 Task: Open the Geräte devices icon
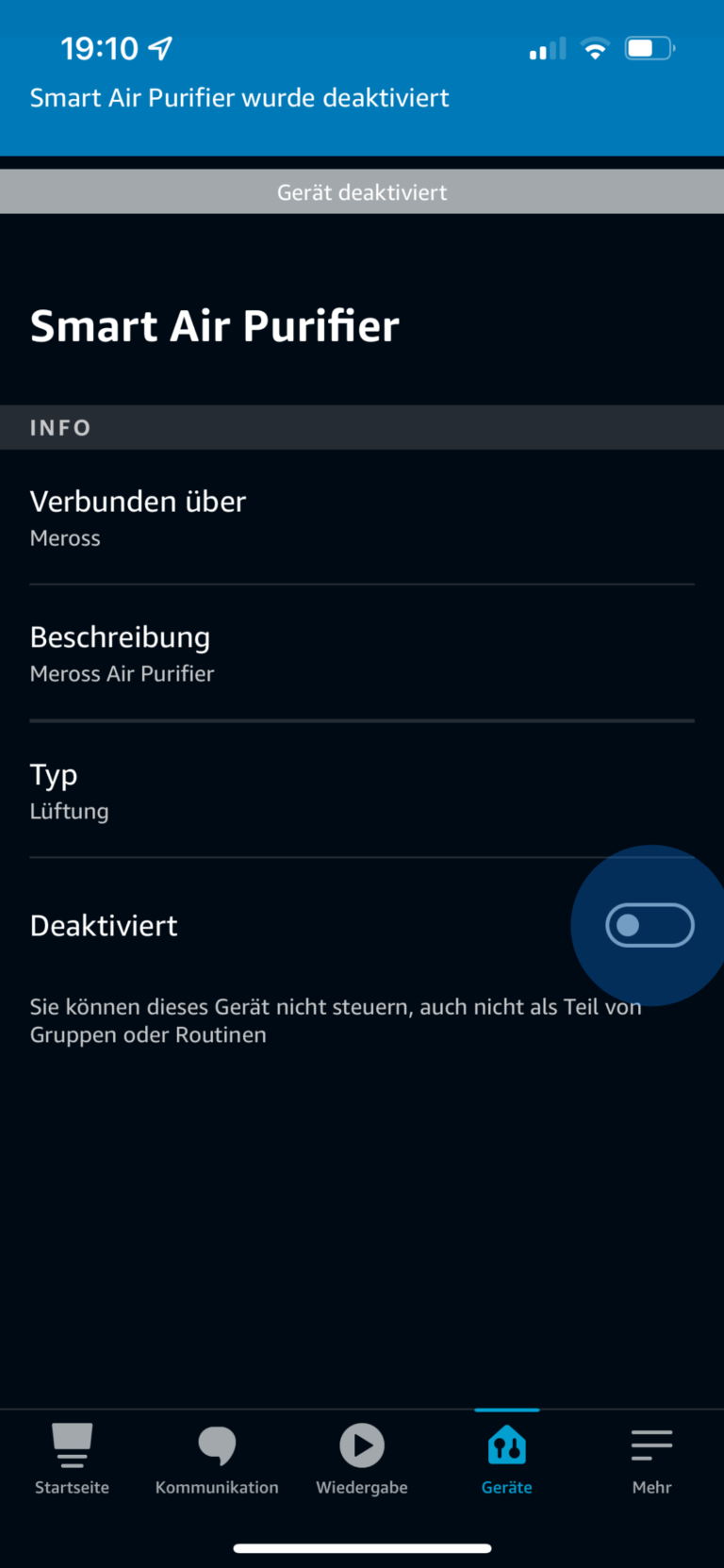[x=506, y=1444]
